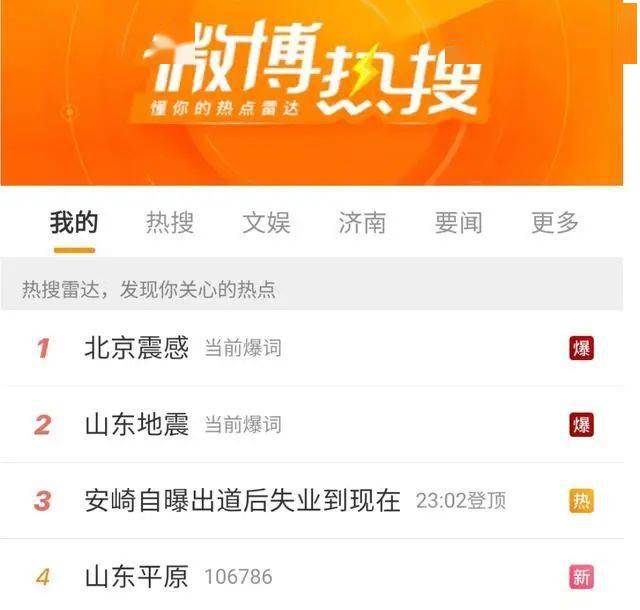Switch to the 热搜 tab
Image resolution: width=640 pixels, height=610 pixels.
[x=170, y=222]
